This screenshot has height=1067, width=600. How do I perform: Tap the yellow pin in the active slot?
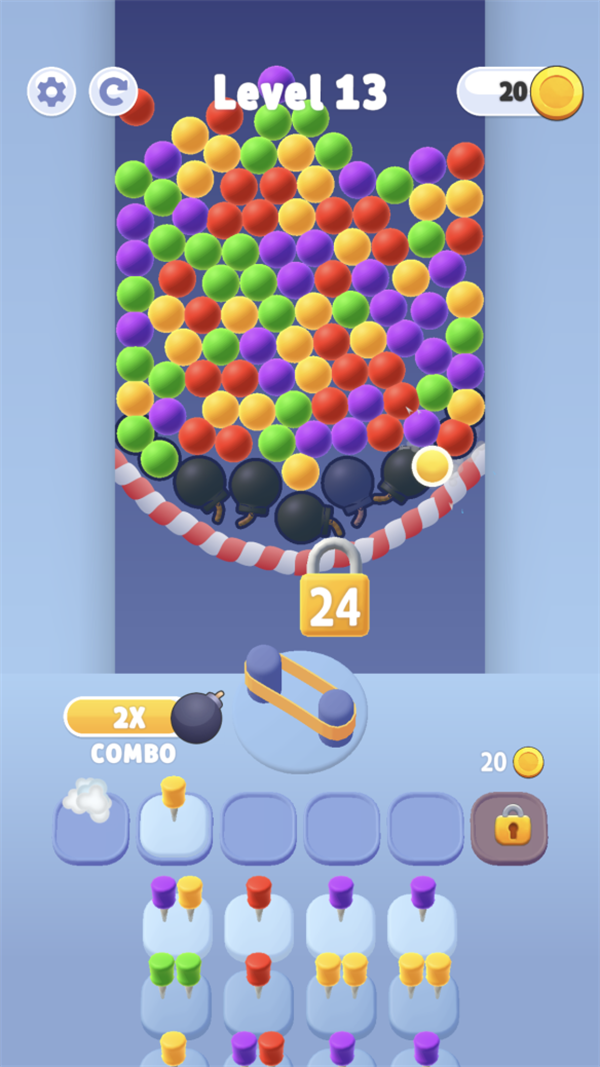point(174,822)
